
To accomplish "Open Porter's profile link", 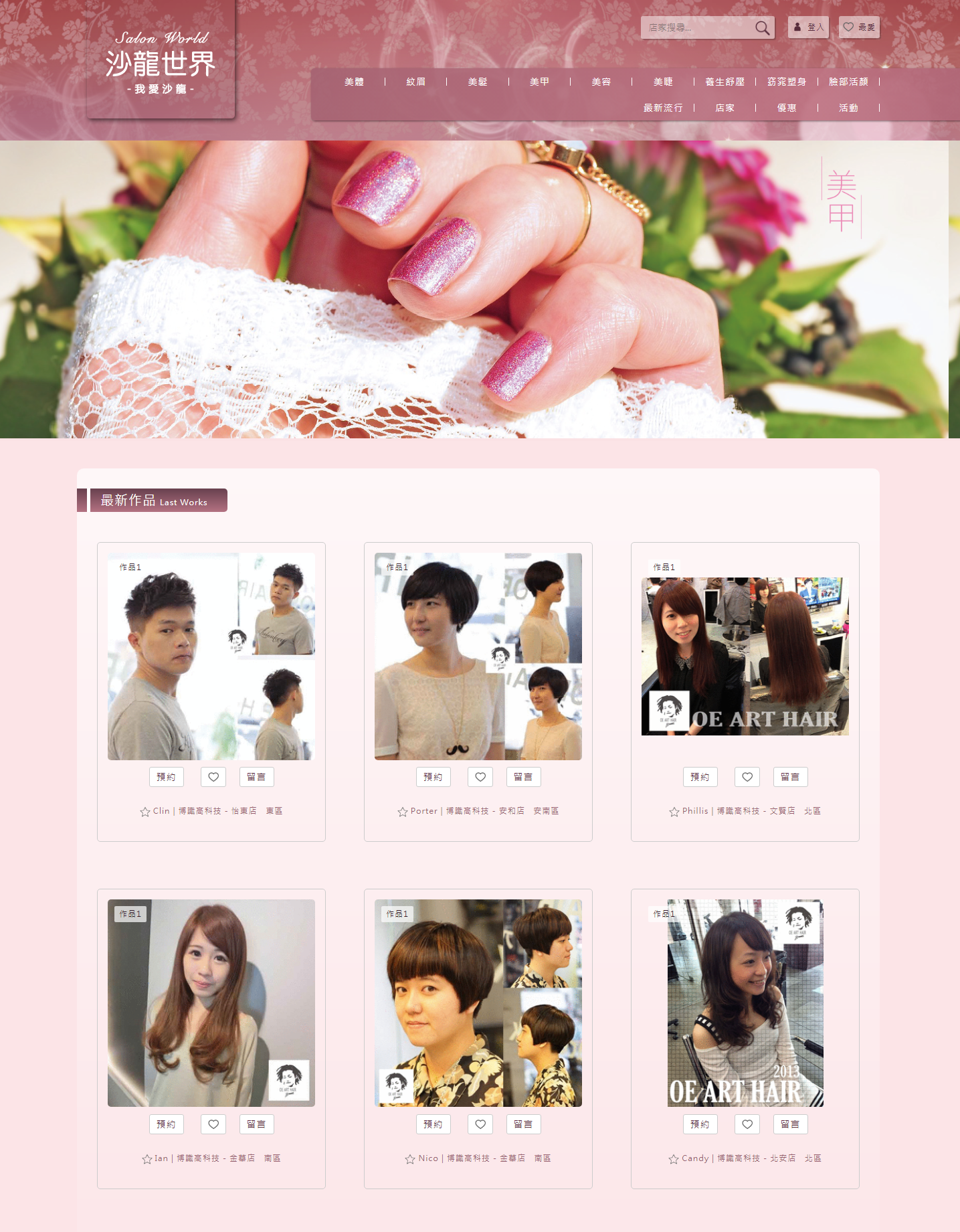I will coord(423,811).
